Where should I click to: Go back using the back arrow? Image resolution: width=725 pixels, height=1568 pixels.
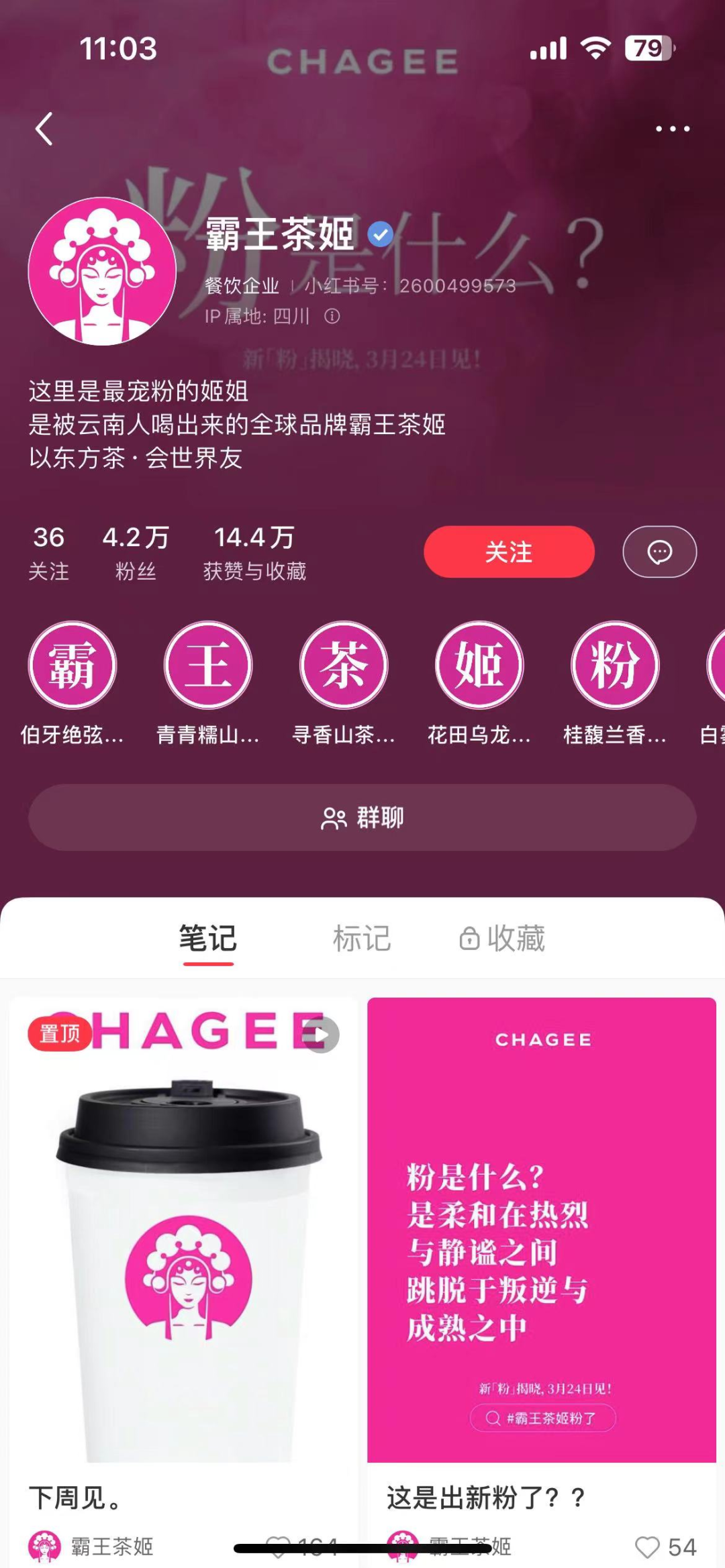44,129
